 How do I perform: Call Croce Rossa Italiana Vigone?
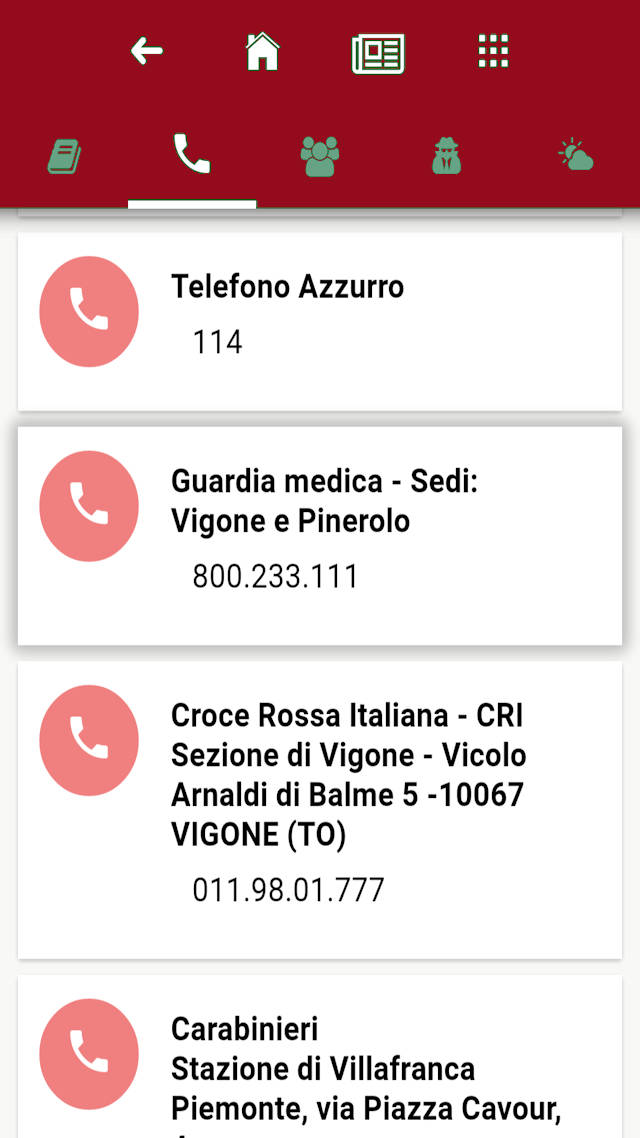[89, 740]
